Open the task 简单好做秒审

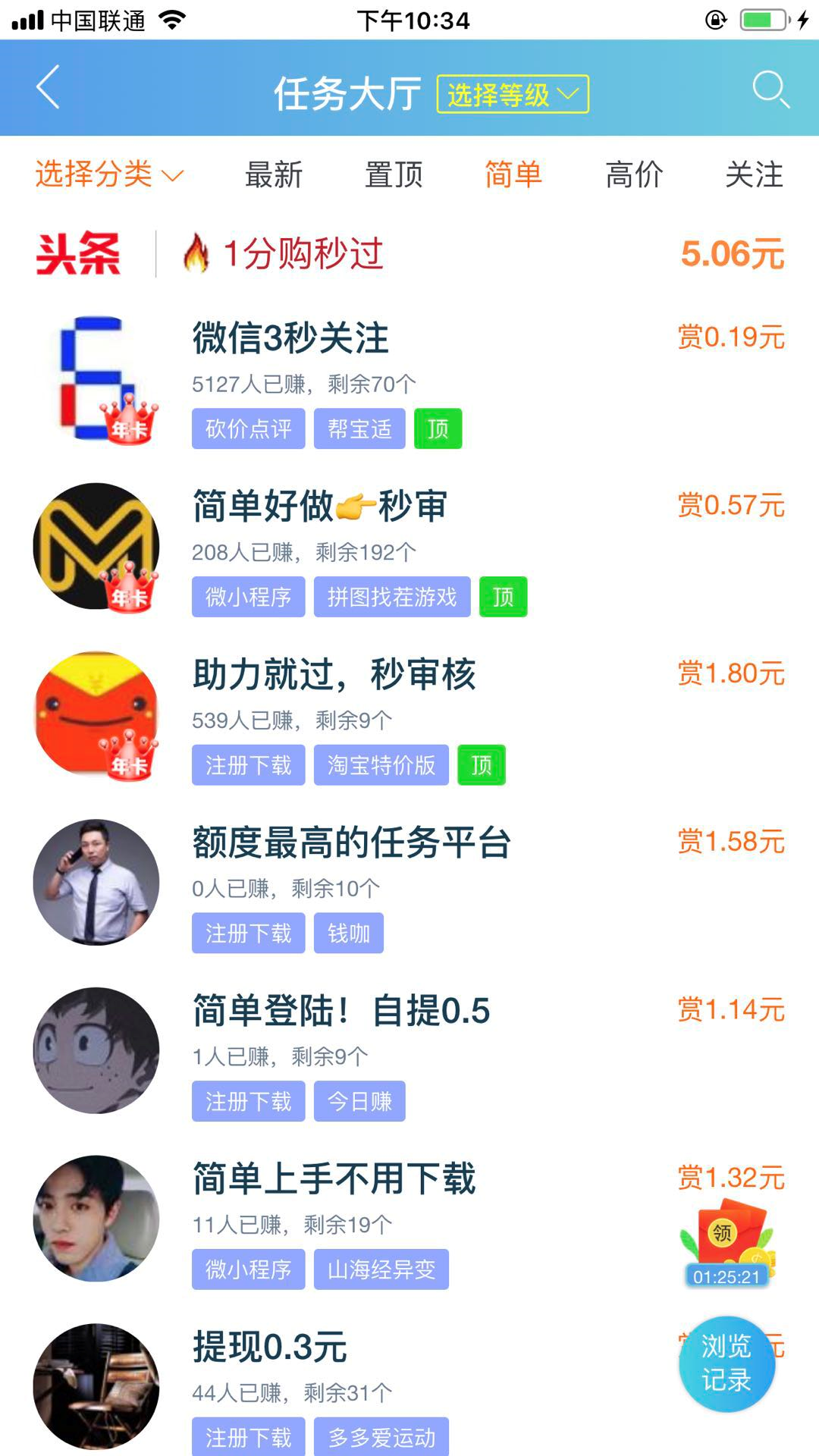pos(320,507)
